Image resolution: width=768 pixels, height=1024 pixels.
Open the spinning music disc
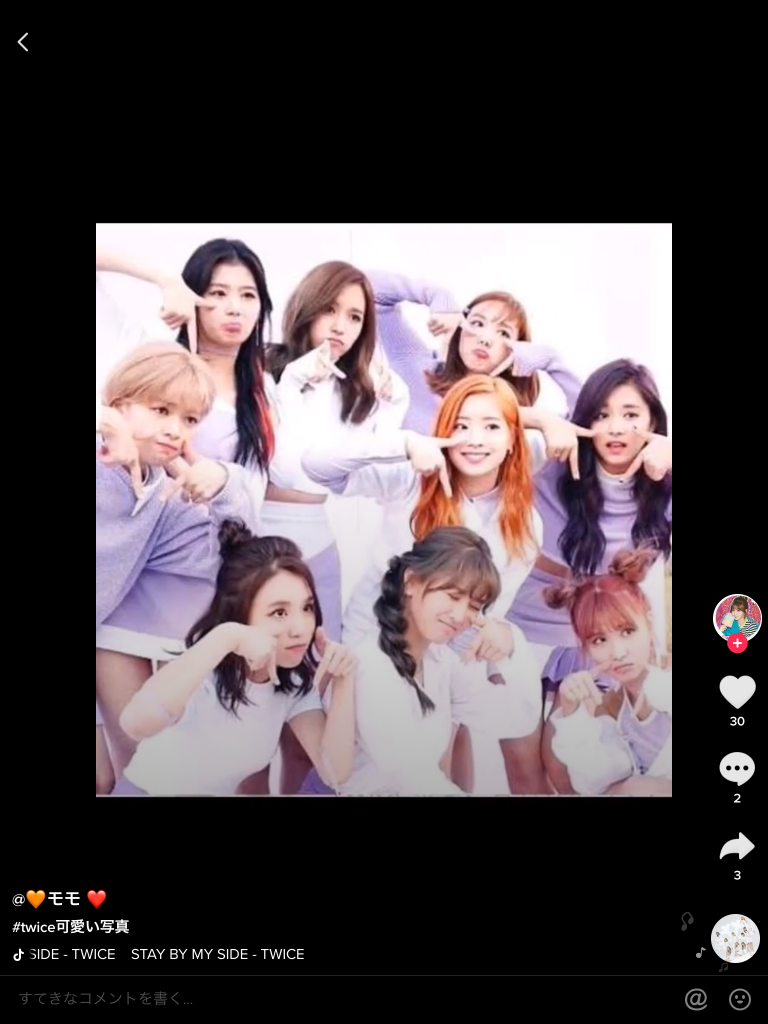(735, 938)
